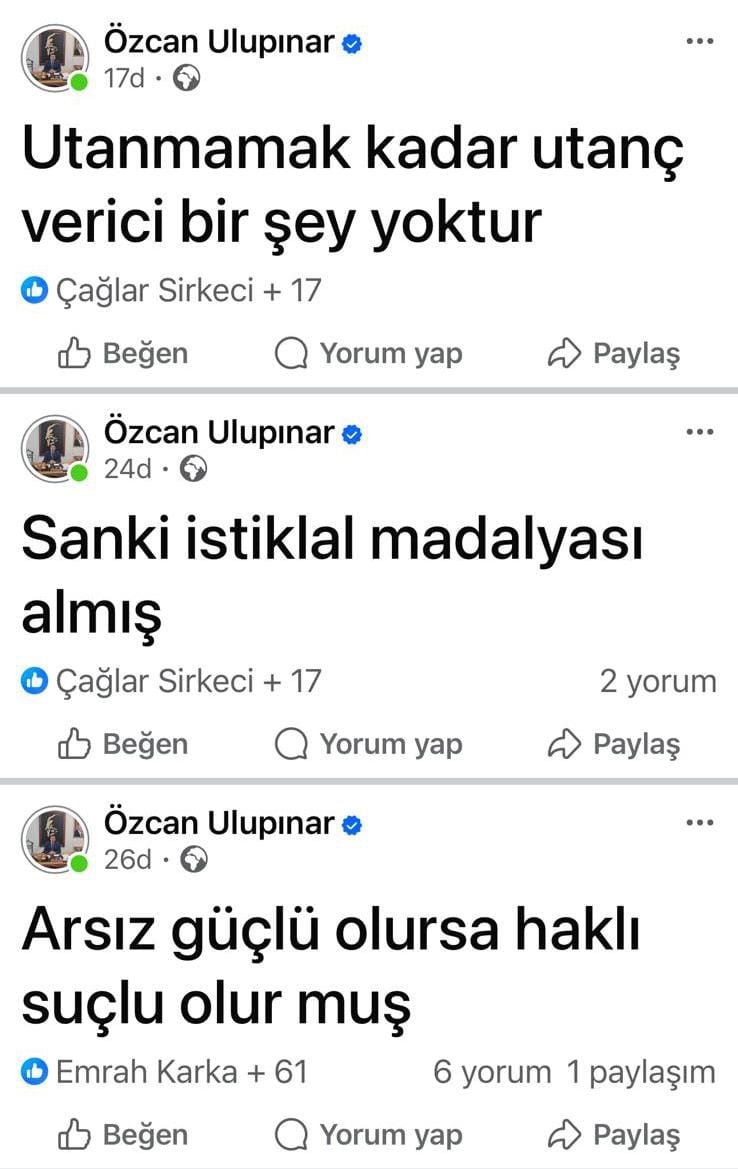Add a comment under "Arsız güçlü olursa" post
This screenshot has height=1169, width=738.
(x=368, y=1135)
